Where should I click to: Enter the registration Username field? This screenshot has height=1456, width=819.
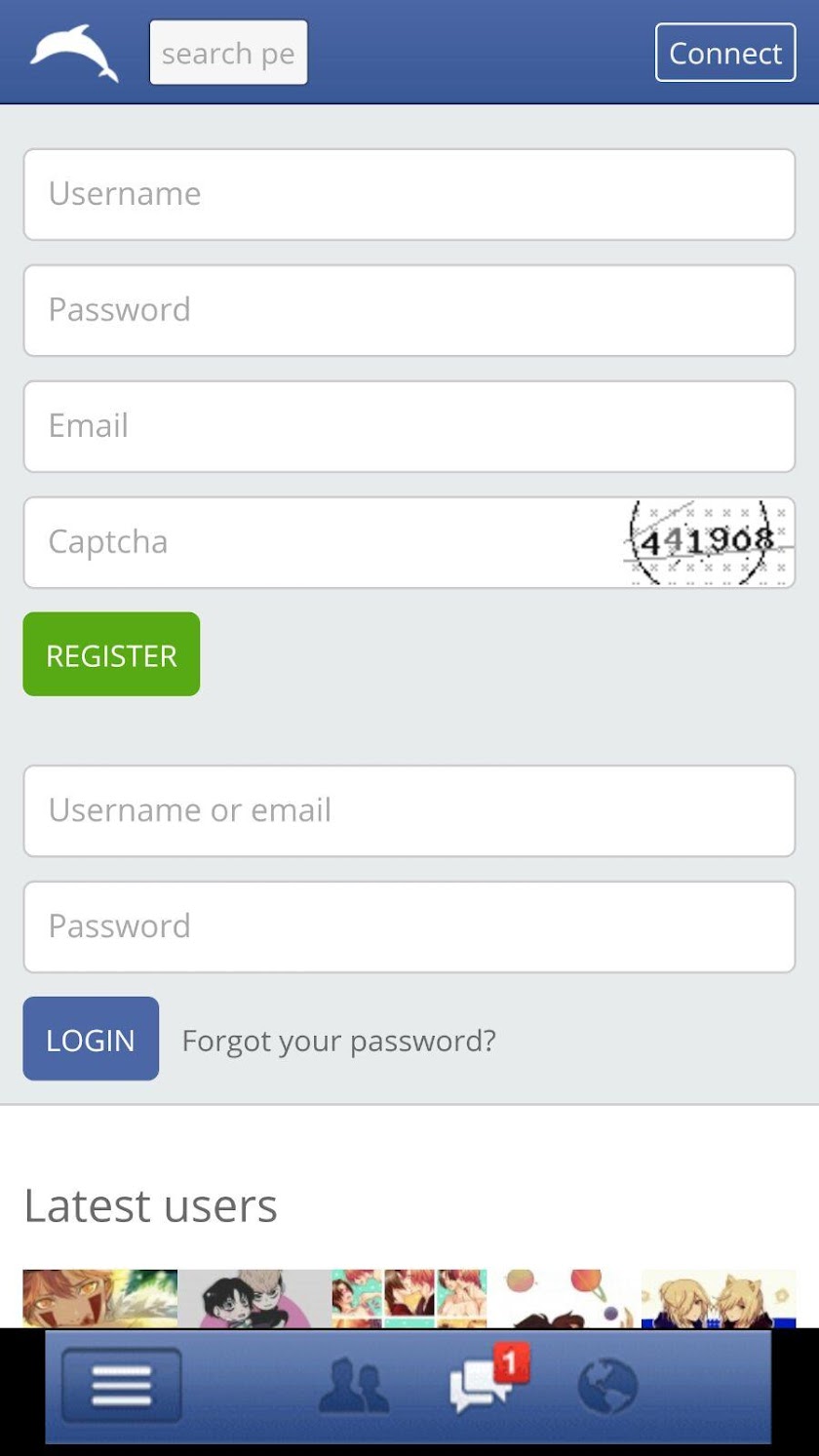pos(409,194)
